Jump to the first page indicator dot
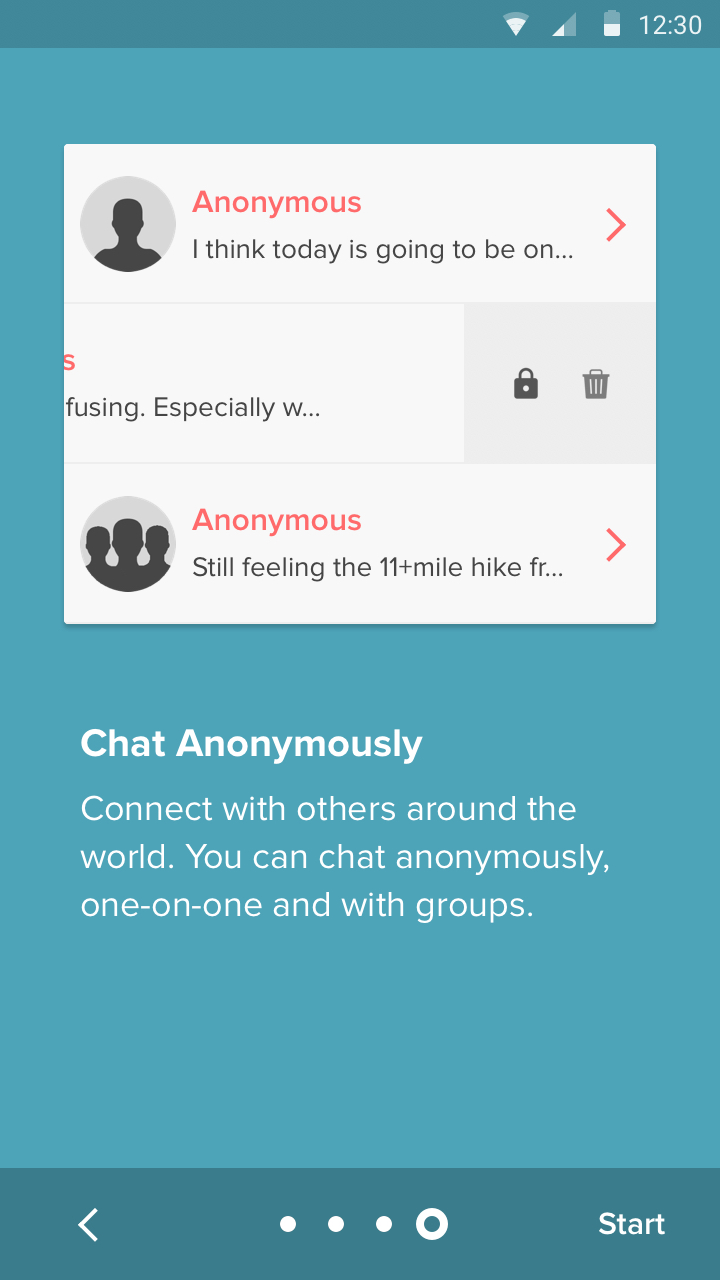Screen dimensions: 720x1280 tap(288, 1224)
